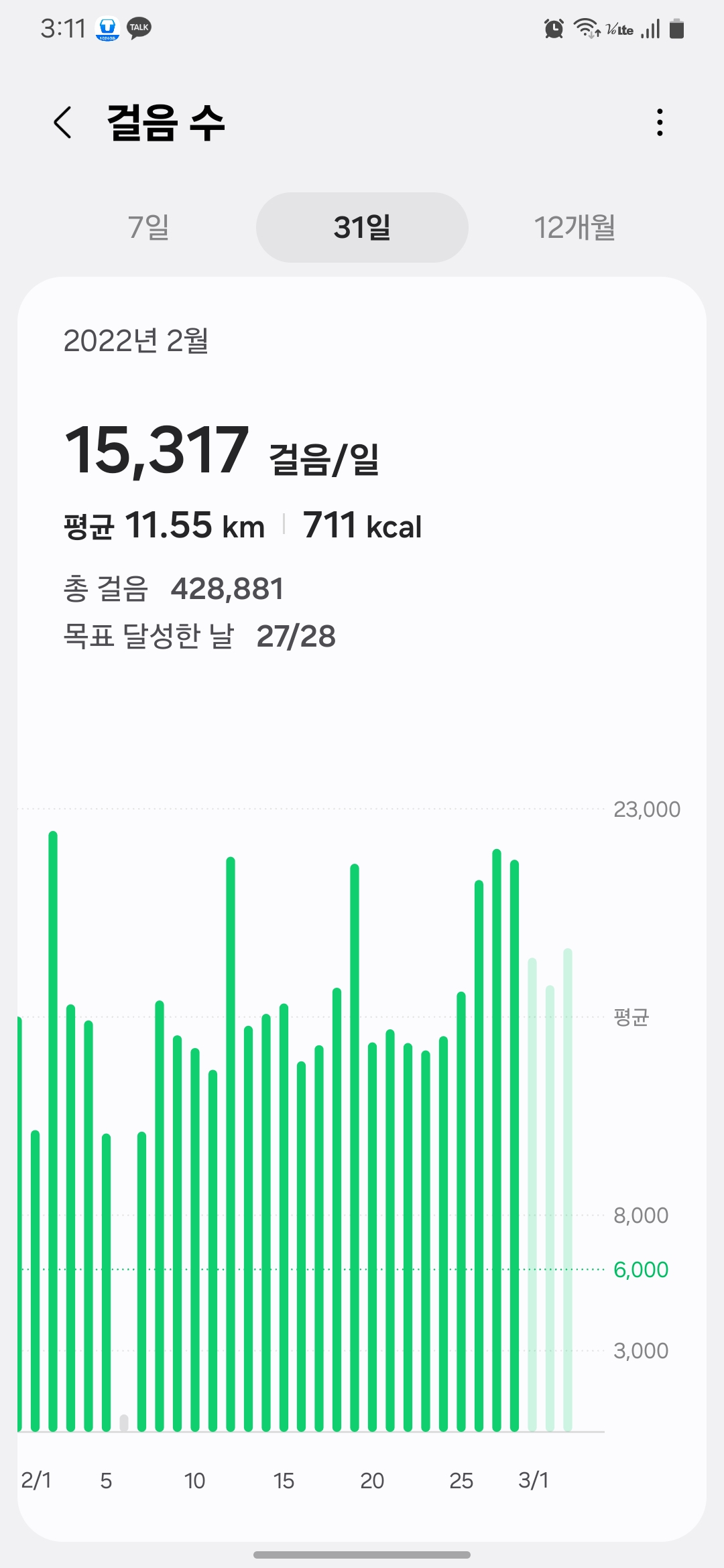Select the Wi-Fi status icon
The width and height of the screenshot is (724, 1568).
[585, 28]
